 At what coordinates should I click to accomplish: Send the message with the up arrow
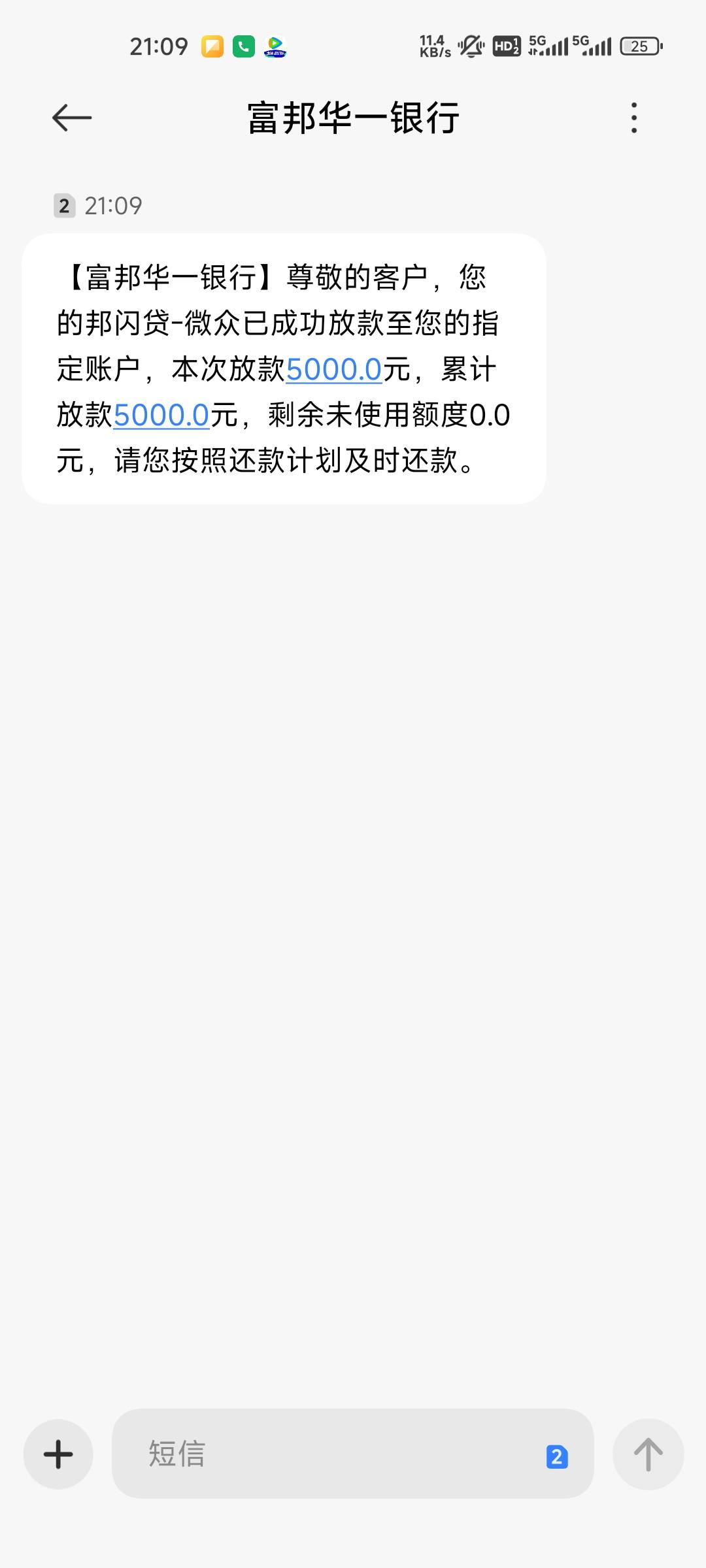(x=648, y=1454)
